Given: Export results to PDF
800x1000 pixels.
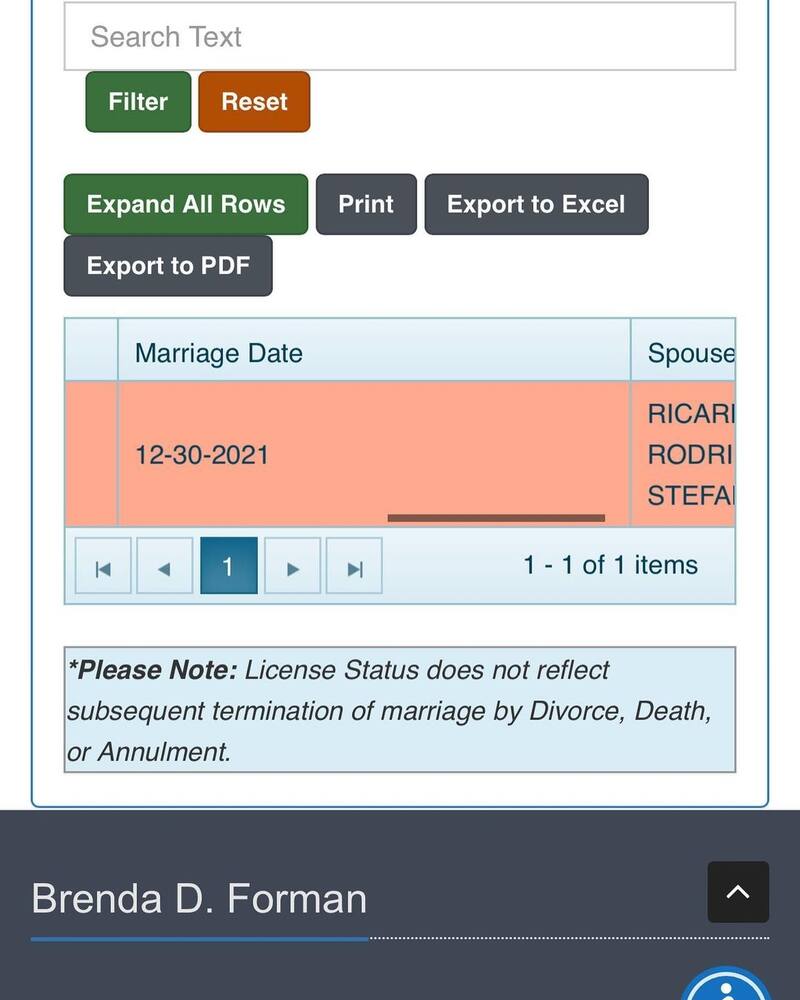Looking at the screenshot, I should [168, 266].
